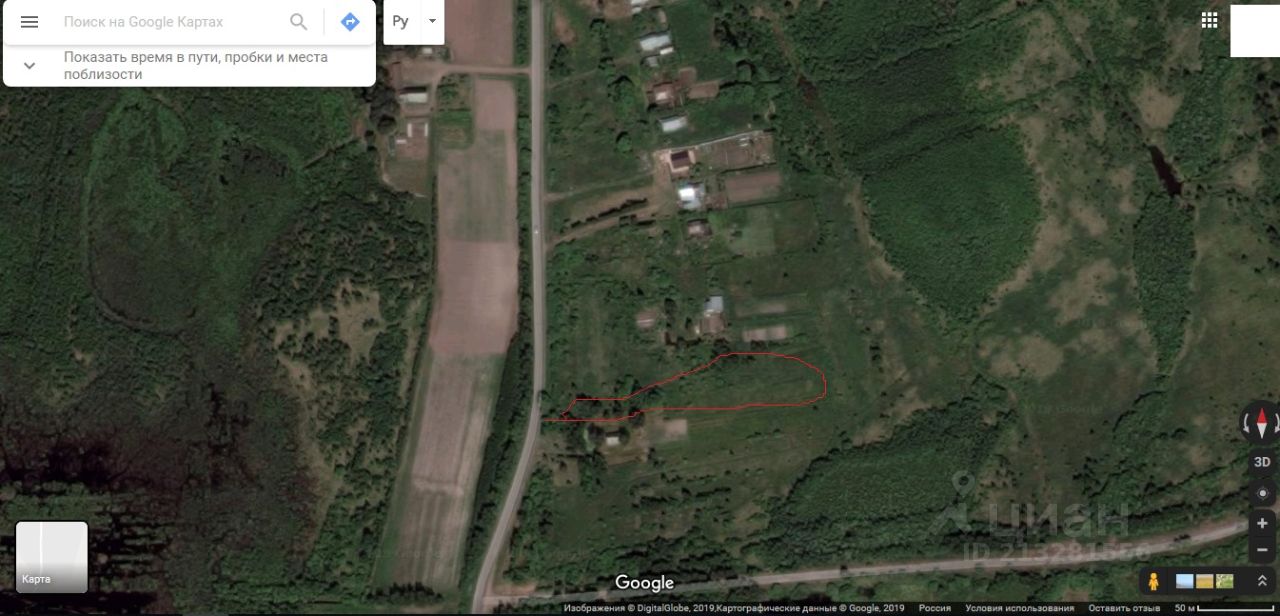Expand the imagery strip with double chevron
The height and width of the screenshot is (616, 1280).
coord(1262,581)
